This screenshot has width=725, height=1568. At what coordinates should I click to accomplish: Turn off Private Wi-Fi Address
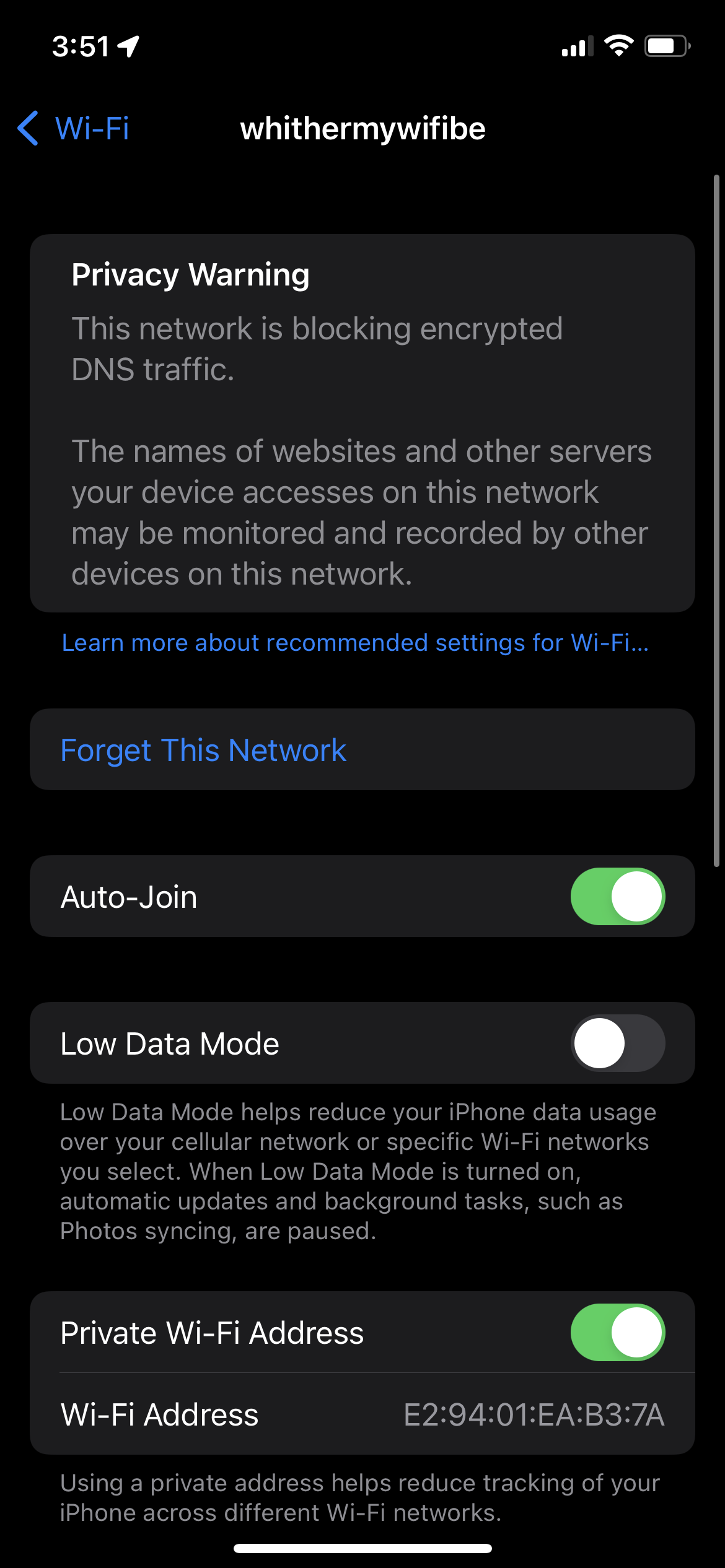pyautogui.click(x=617, y=1332)
